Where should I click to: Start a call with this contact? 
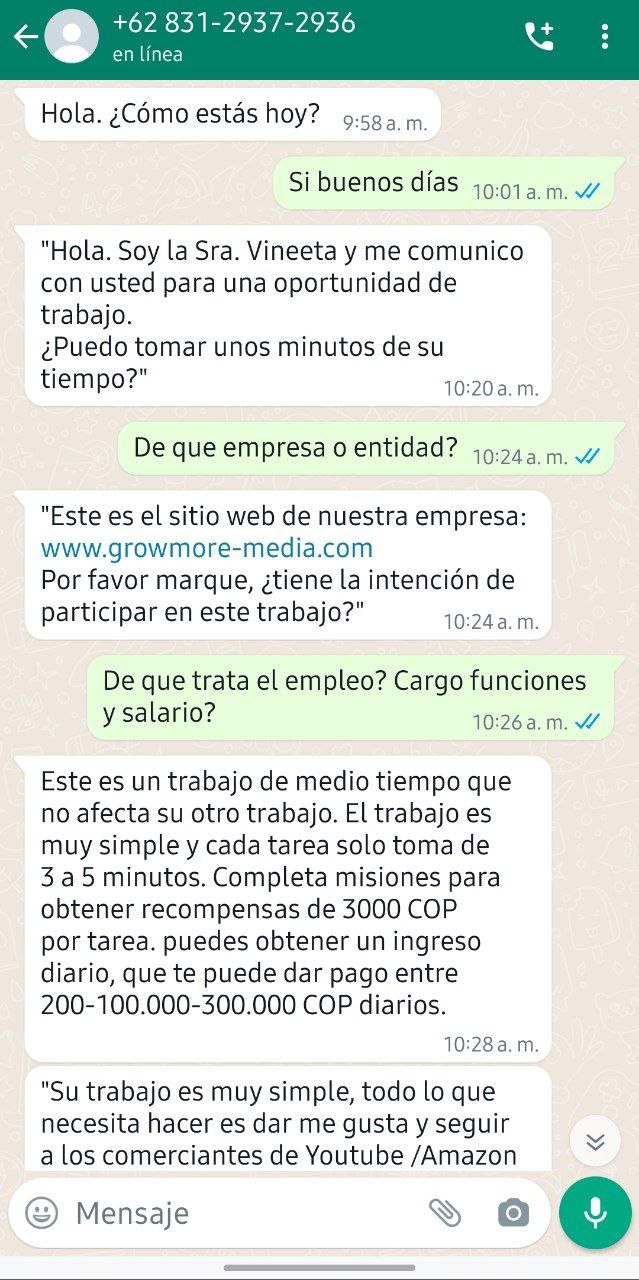pos(539,37)
